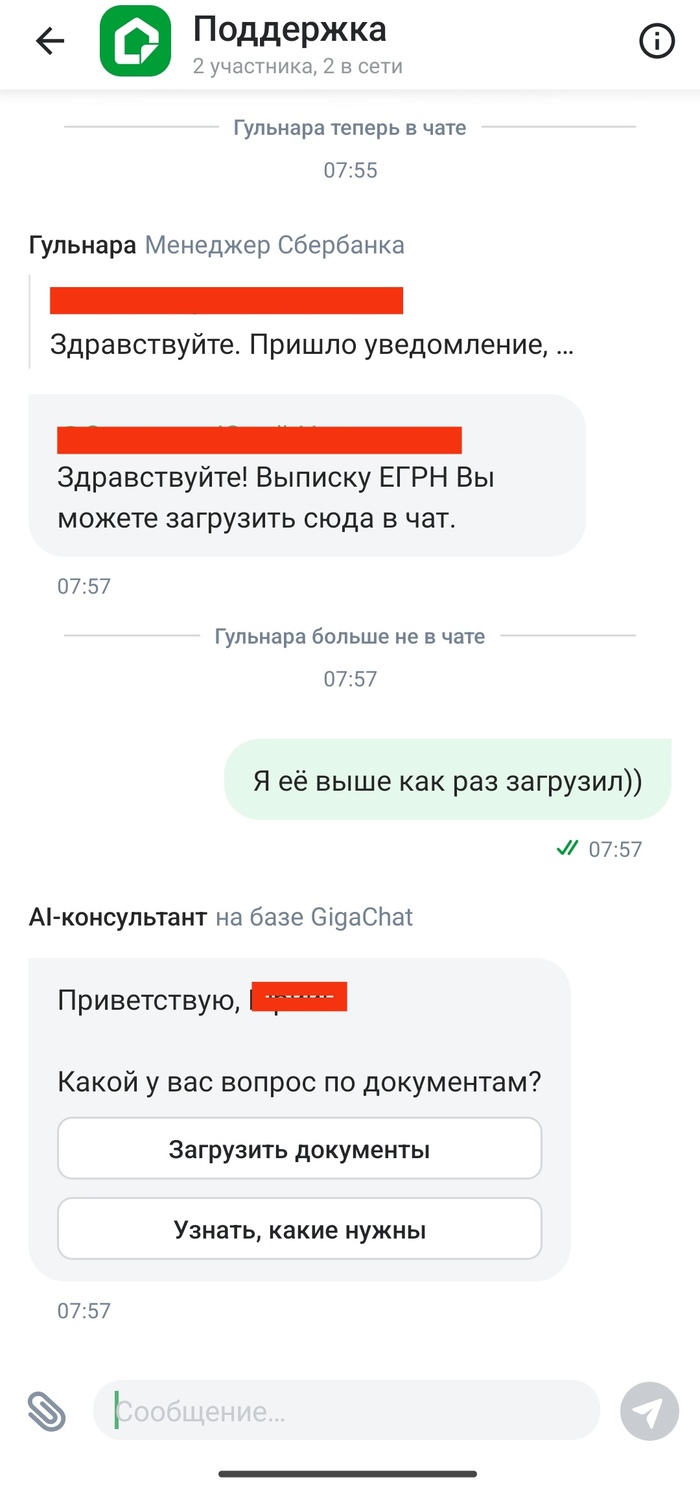Open the quoted message Здравствуйте. Пришло уведомление
Screen dimensions: 700x1490
pos(310,346)
